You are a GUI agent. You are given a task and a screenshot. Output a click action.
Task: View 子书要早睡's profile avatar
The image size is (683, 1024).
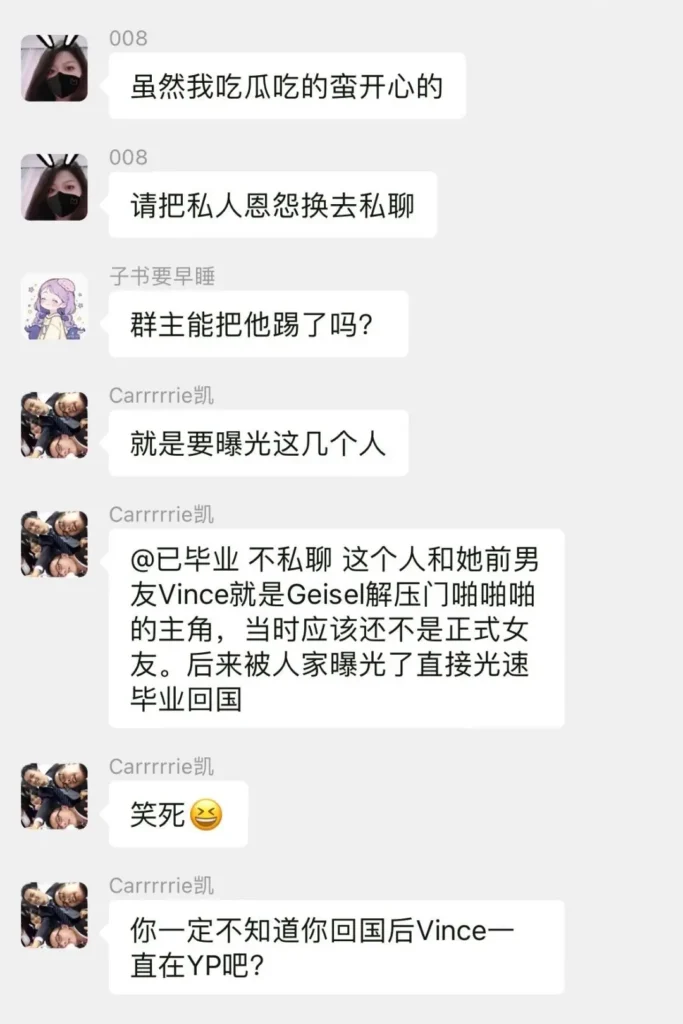point(54,307)
